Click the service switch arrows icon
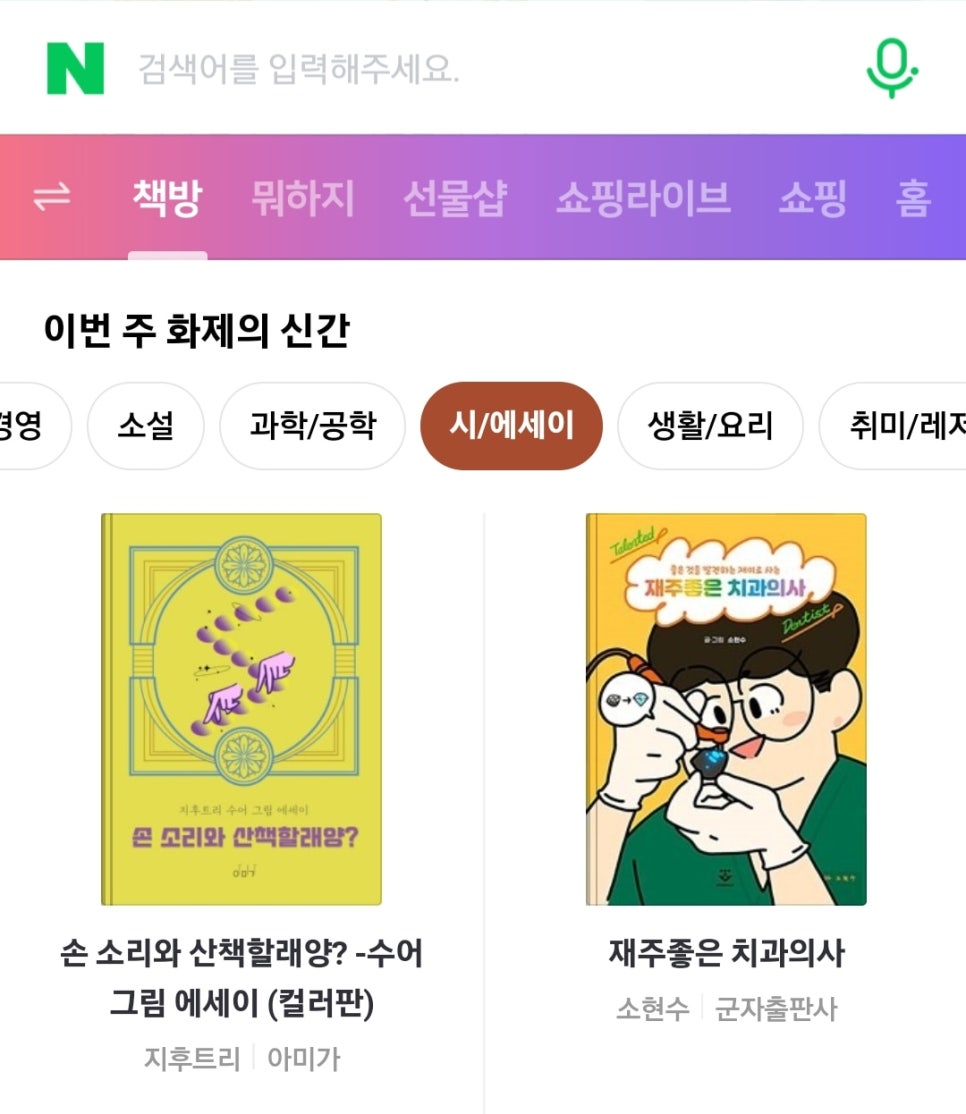Screen dimensions: 966x1114 point(53,198)
